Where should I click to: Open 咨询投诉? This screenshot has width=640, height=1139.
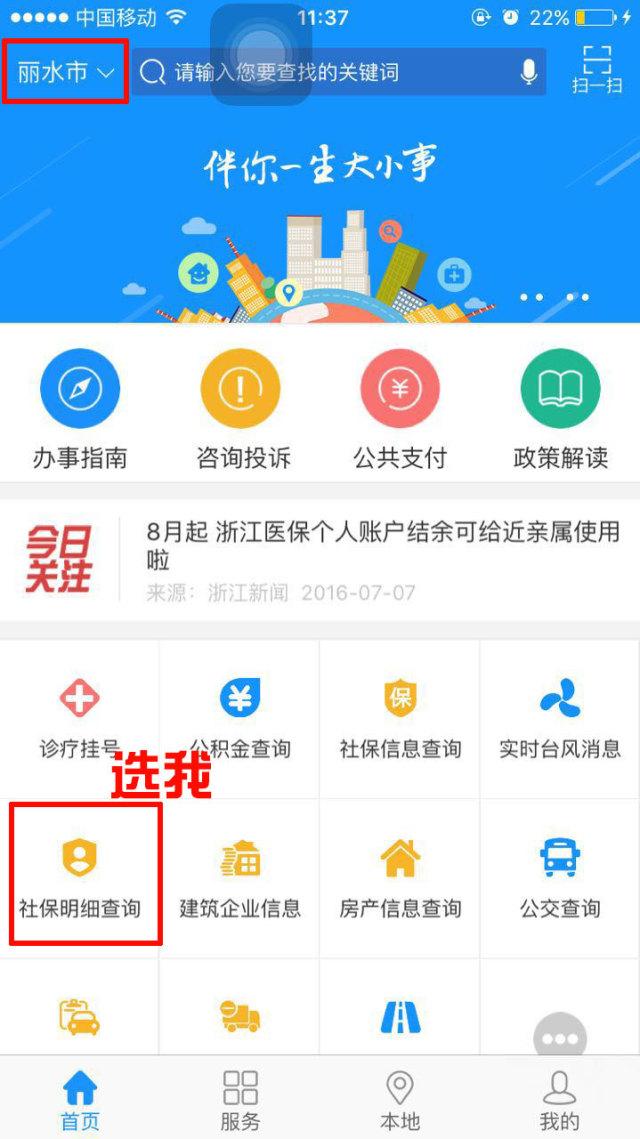point(240,410)
